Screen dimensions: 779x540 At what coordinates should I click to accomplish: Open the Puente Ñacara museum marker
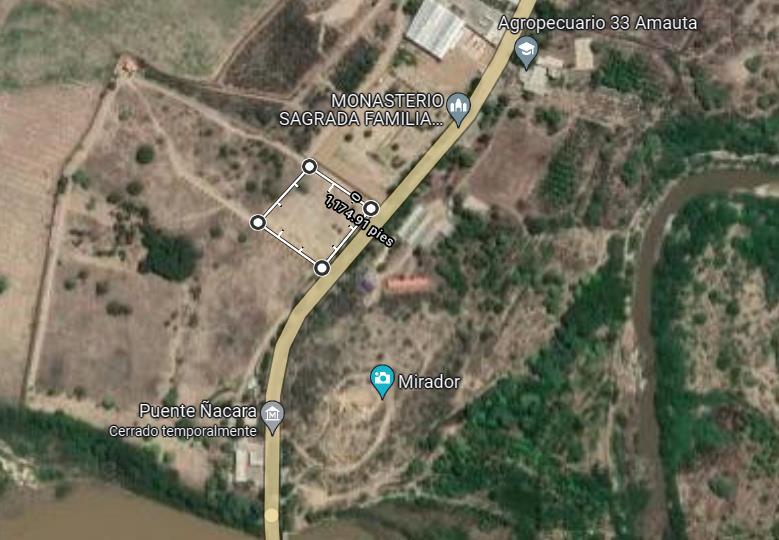point(272,415)
